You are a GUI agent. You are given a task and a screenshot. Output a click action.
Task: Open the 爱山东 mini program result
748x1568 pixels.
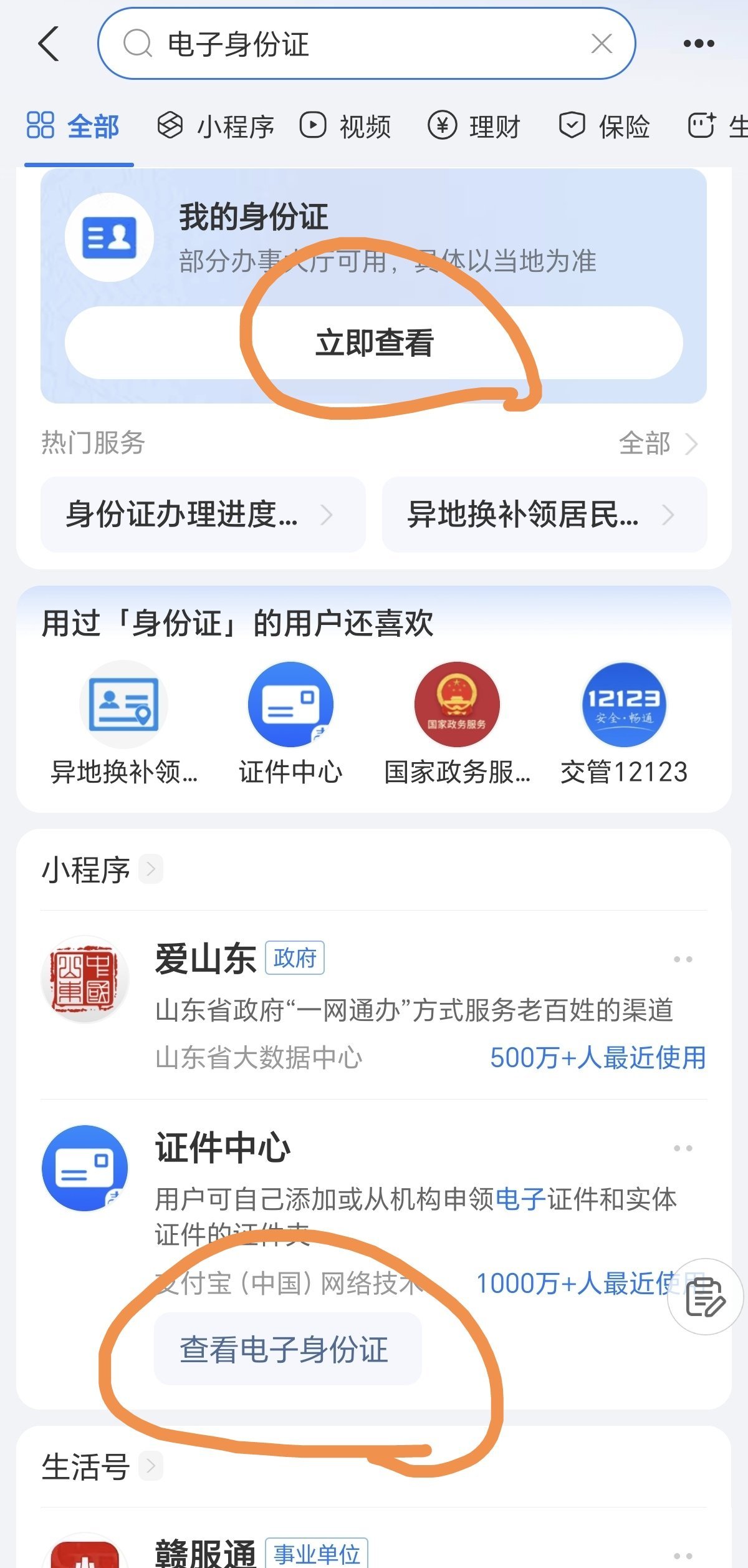coord(374,1005)
